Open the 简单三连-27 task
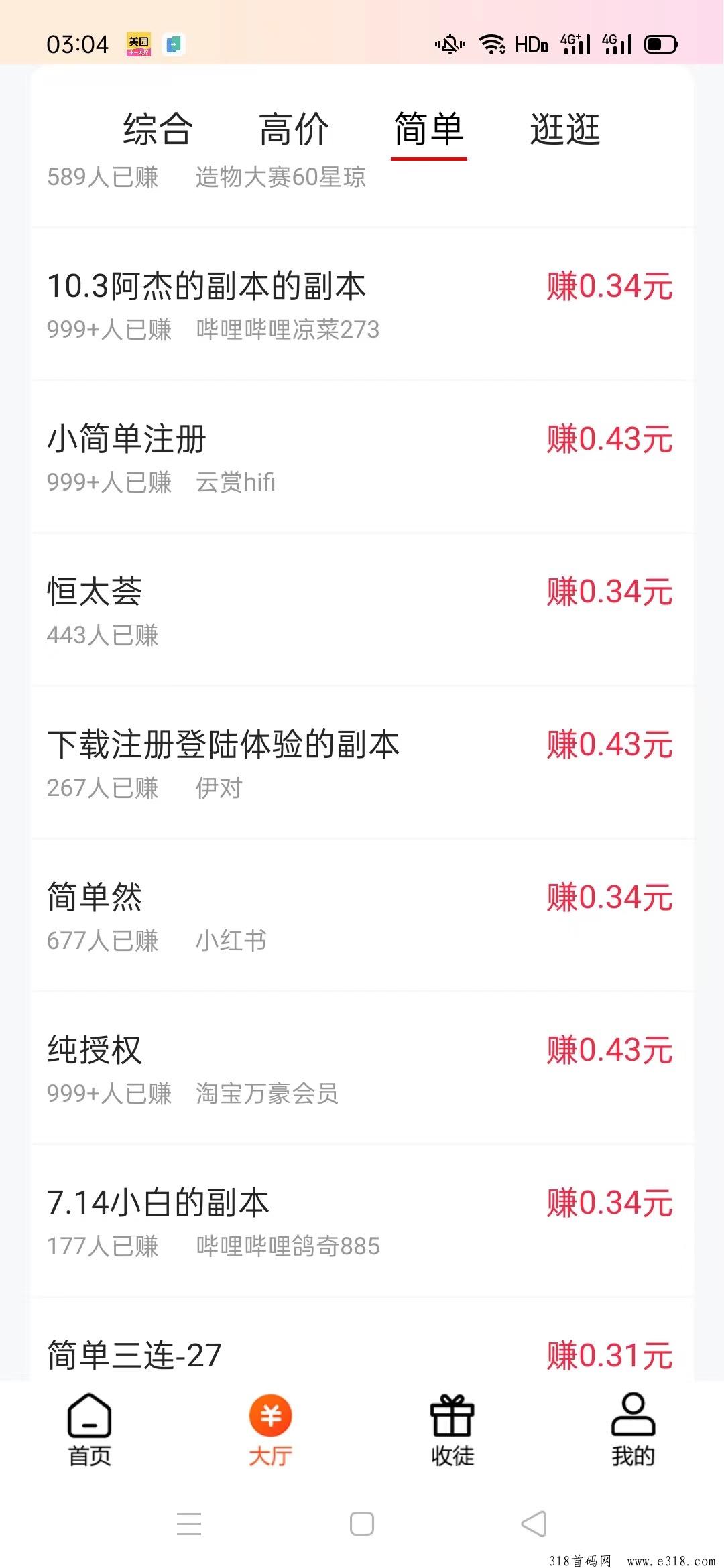The height and width of the screenshot is (1568, 724). (362, 1340)
